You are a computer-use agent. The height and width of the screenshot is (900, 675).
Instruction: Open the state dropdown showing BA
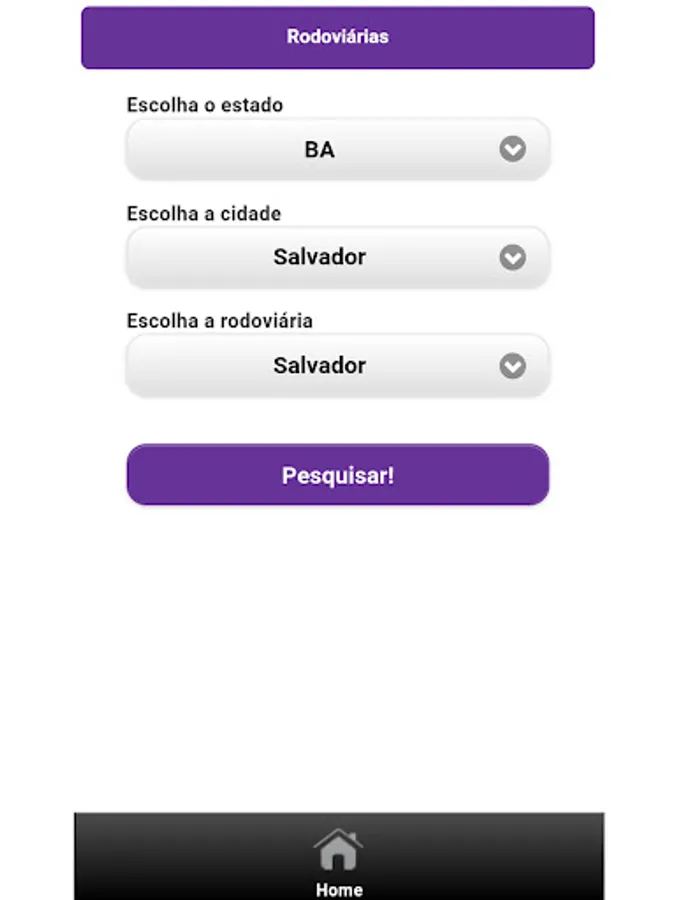(338, 150)
